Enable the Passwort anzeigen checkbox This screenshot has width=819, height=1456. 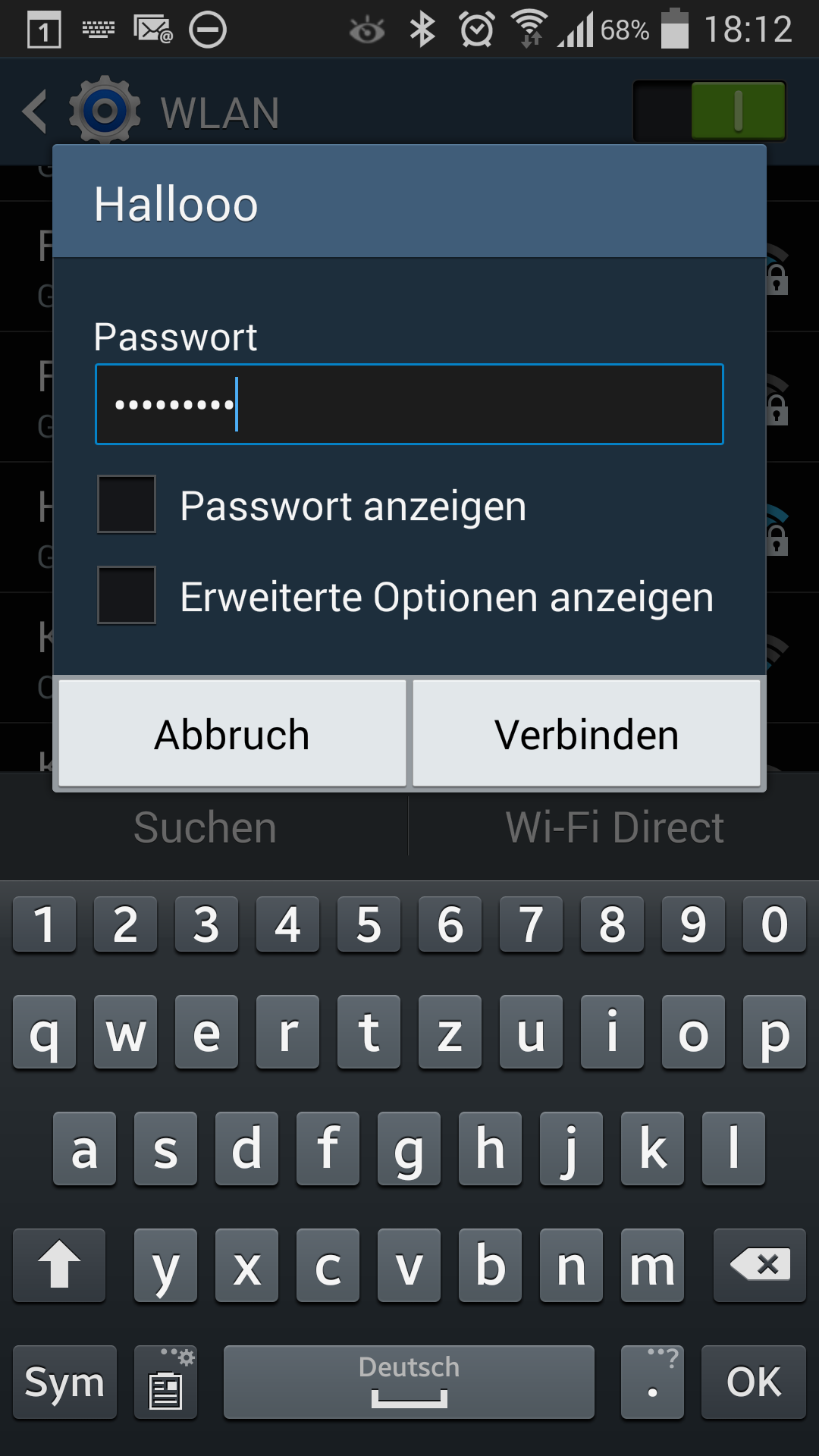pyautogui.click(x=127, y=504)
